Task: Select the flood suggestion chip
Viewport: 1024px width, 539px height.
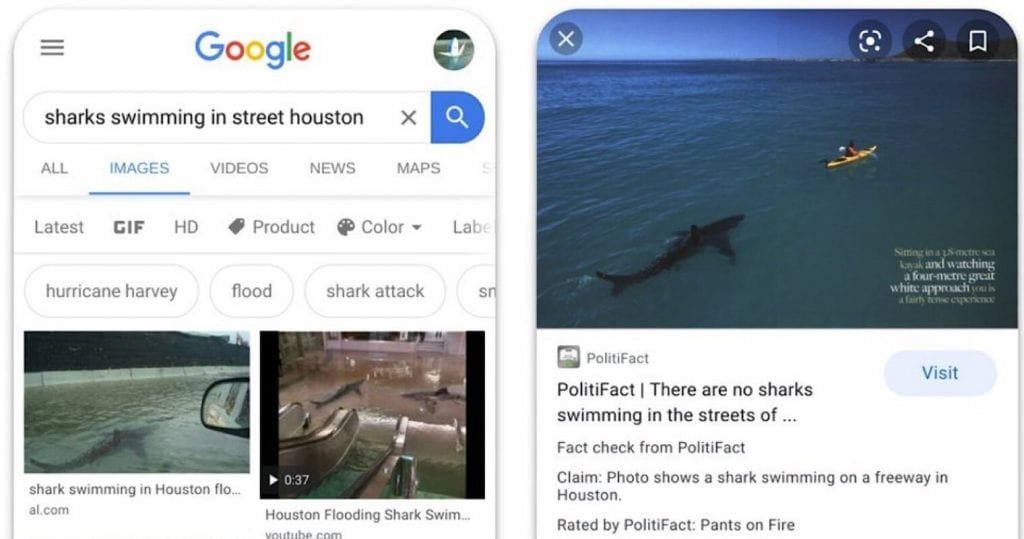Action: [251, 291]
